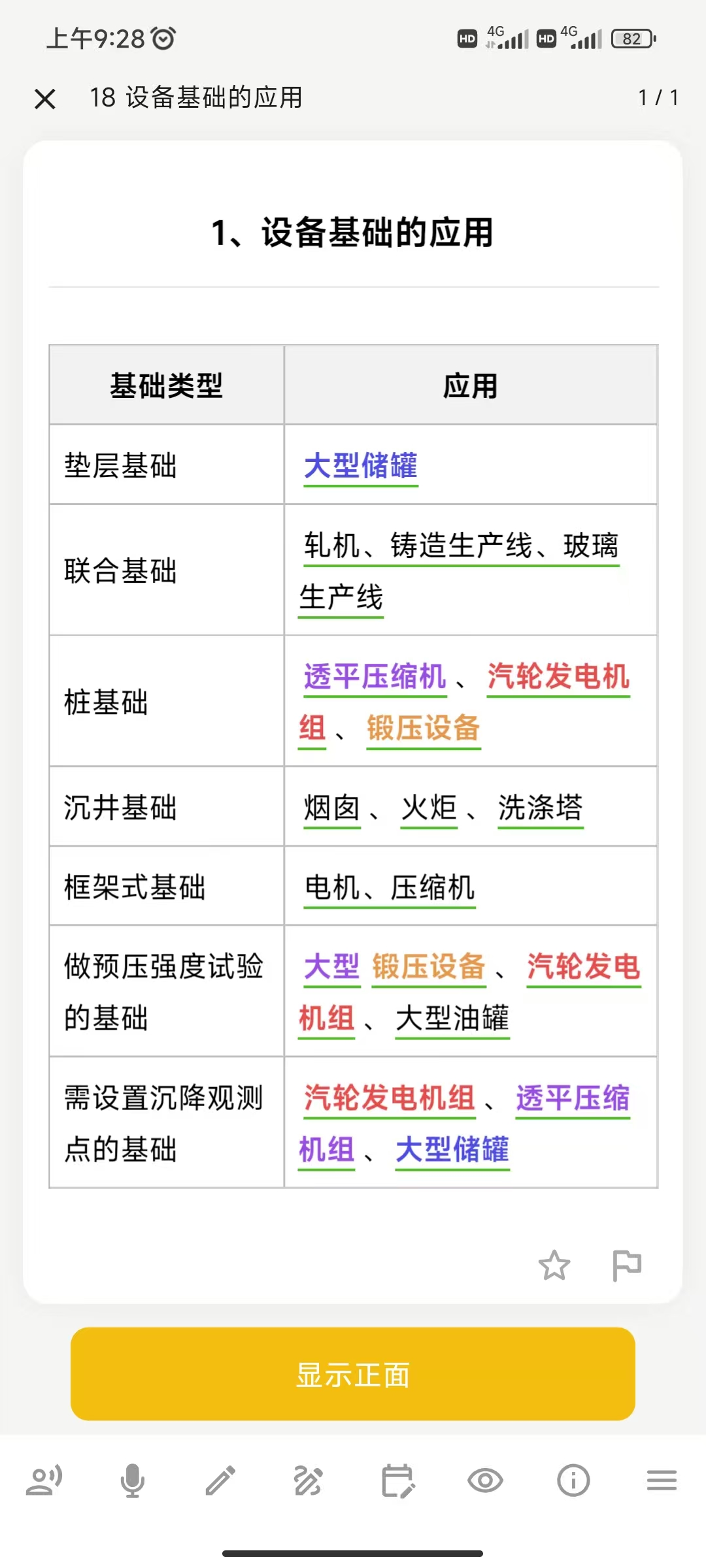This screenshot has height=1568, width=706.
Task: Tap the pencil edit icon
Action: pos(220,1480)
